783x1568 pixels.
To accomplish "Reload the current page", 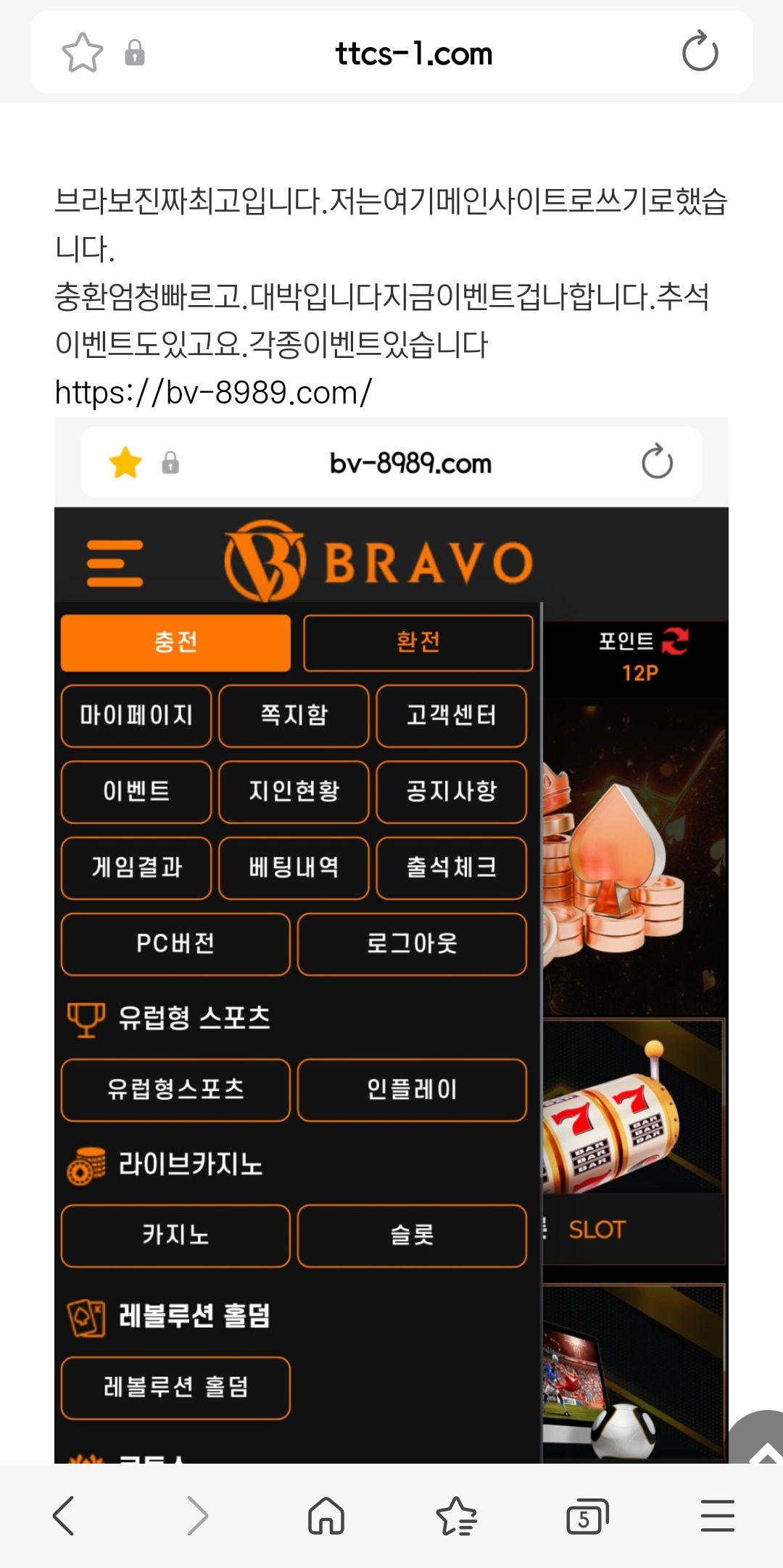I will 700,51.
